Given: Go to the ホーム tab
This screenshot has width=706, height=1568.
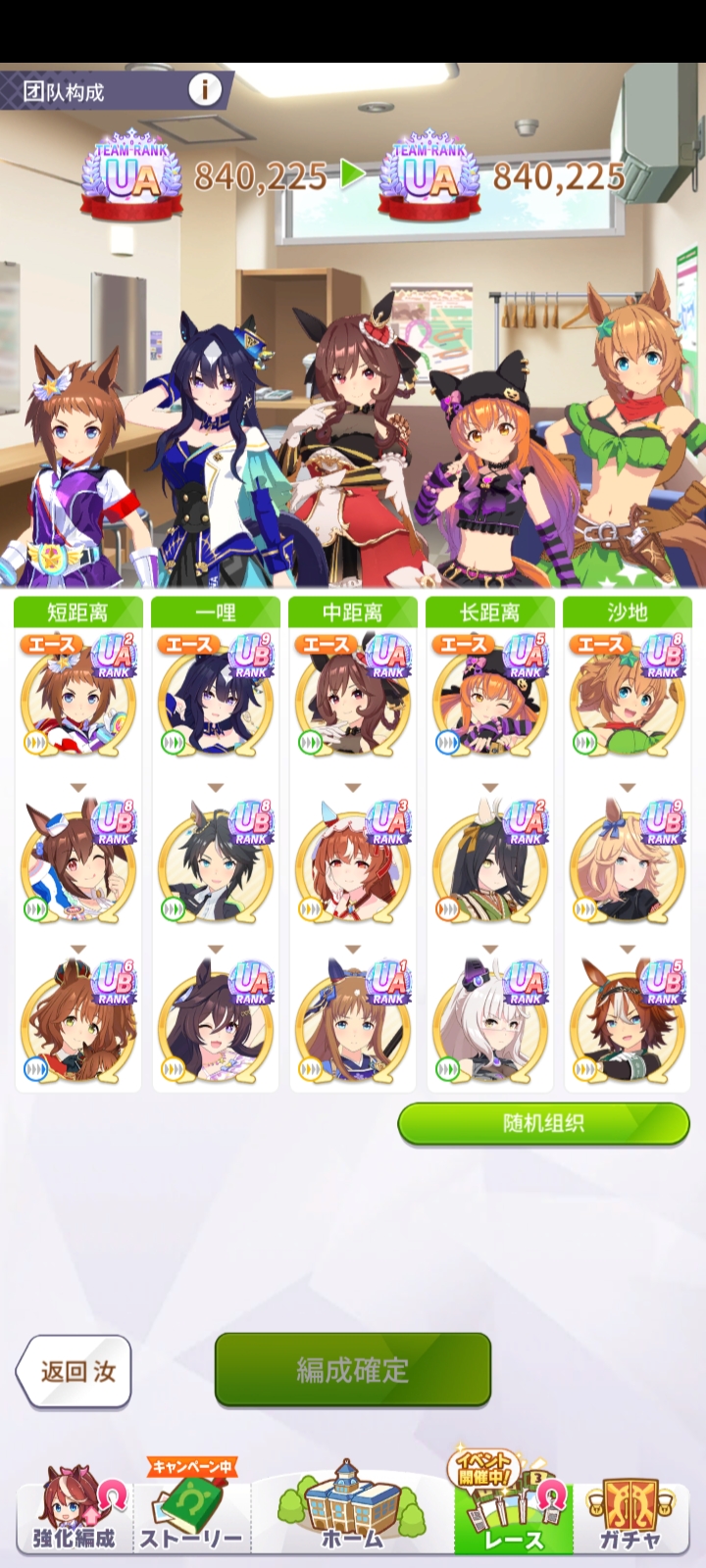Looking at the screenshot, I should tap(352, 1511).
